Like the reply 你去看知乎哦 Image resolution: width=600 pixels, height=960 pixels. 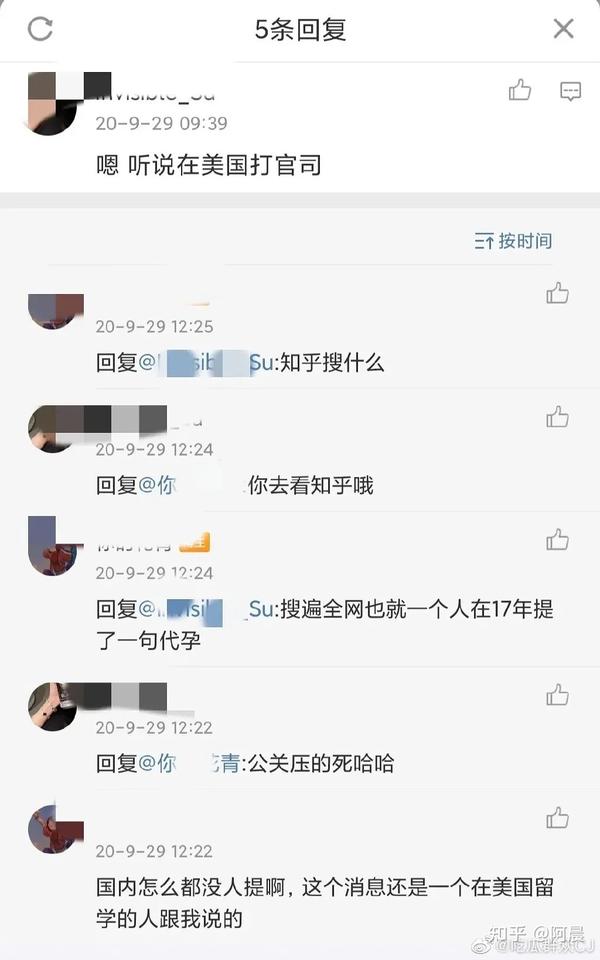tap(557, 417)
